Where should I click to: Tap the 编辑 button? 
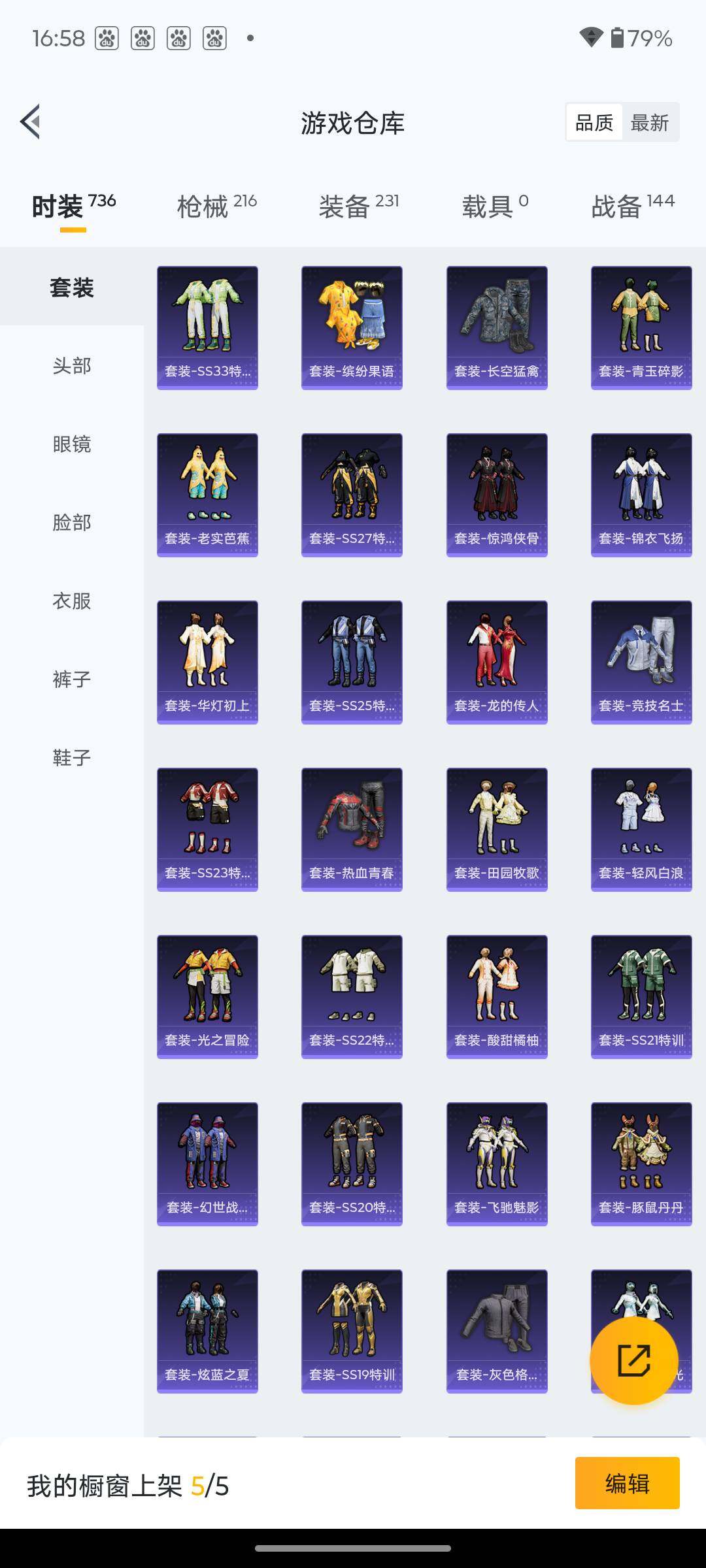[x=627, y=1483]
